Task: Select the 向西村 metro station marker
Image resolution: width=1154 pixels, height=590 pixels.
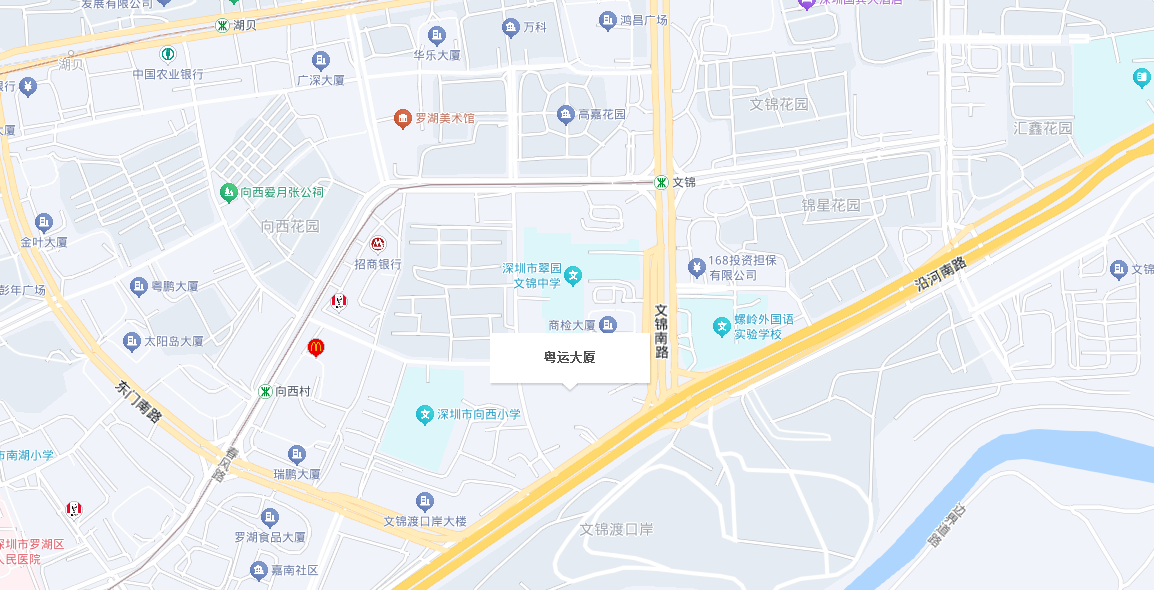Action: pos(265,391)
